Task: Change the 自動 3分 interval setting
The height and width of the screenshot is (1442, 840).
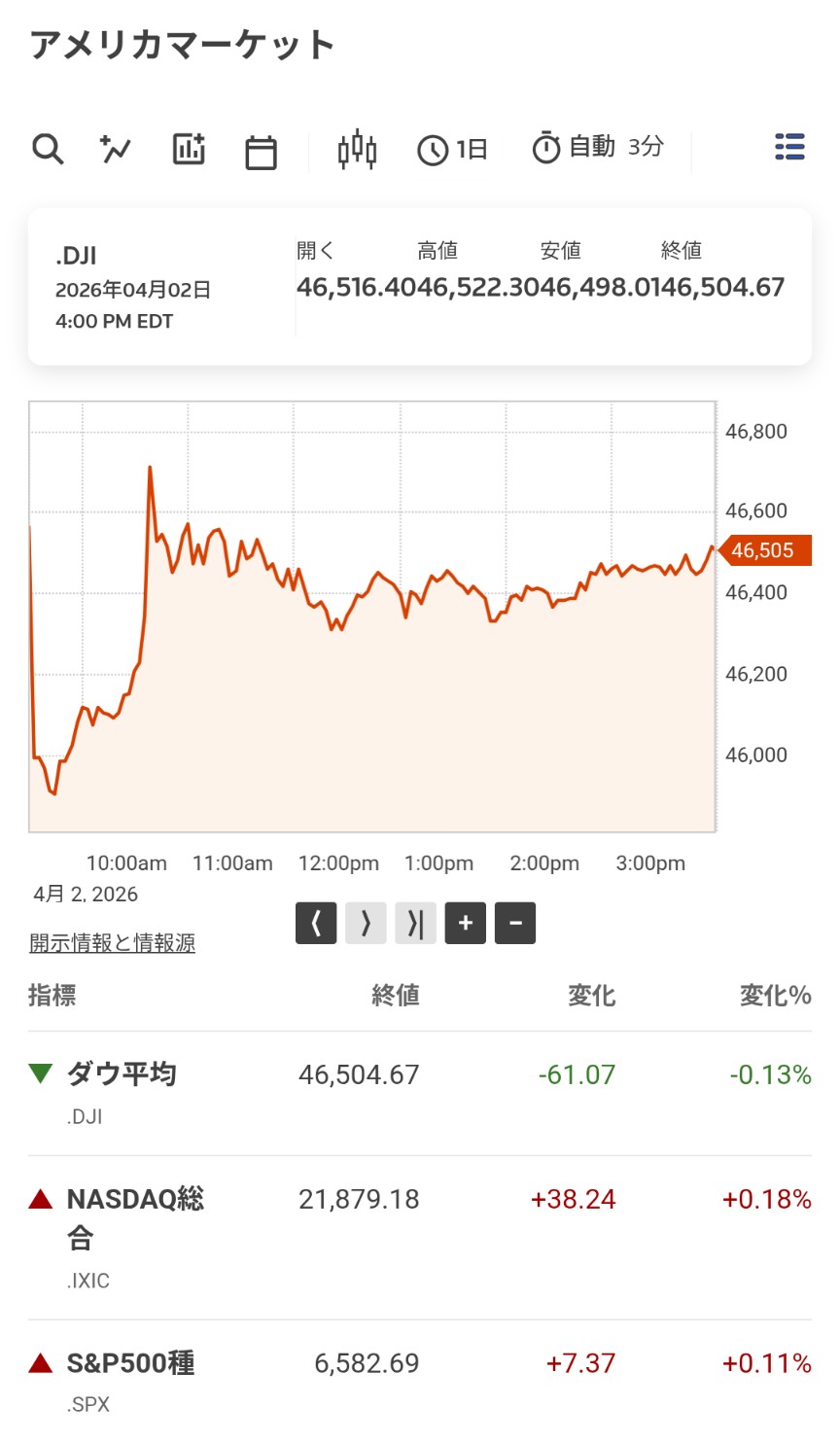Action: tap(598, 148)
